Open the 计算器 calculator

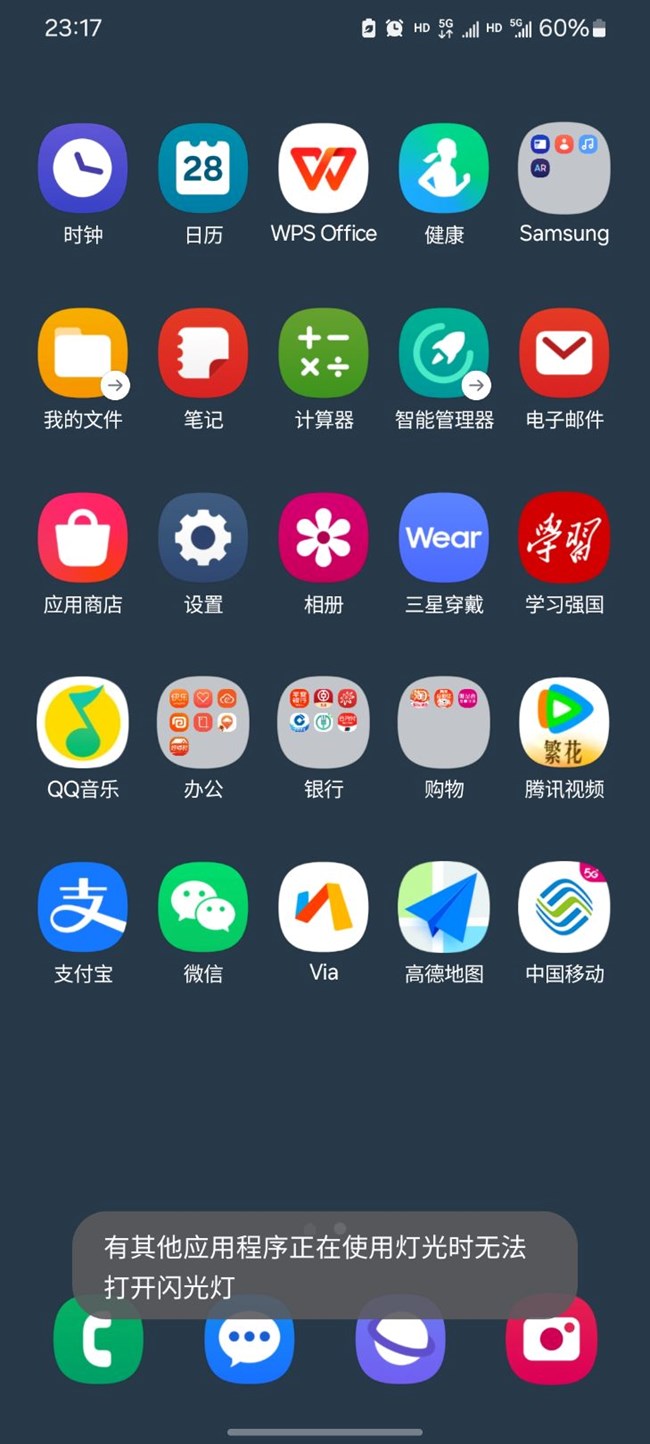[x=323, y=353]
